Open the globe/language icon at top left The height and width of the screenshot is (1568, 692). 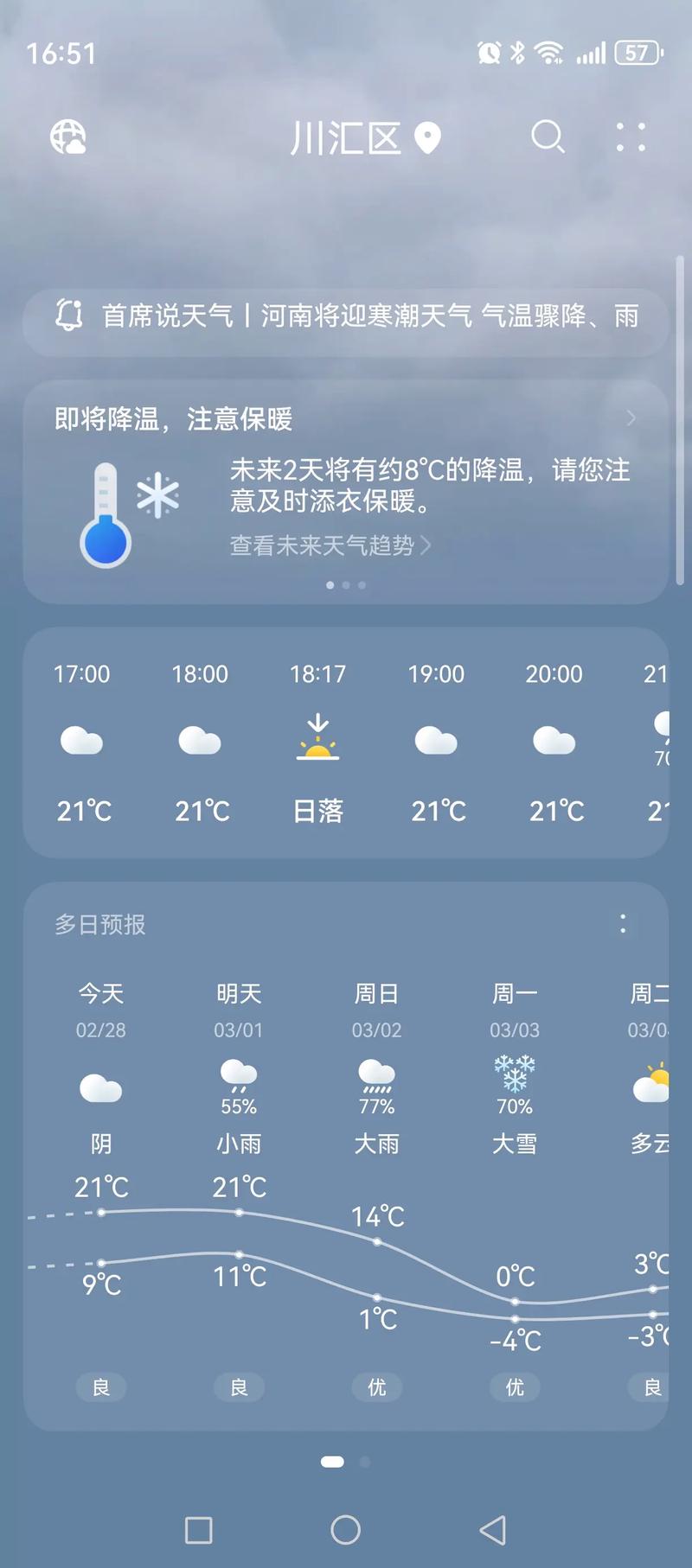pos(67,138)
